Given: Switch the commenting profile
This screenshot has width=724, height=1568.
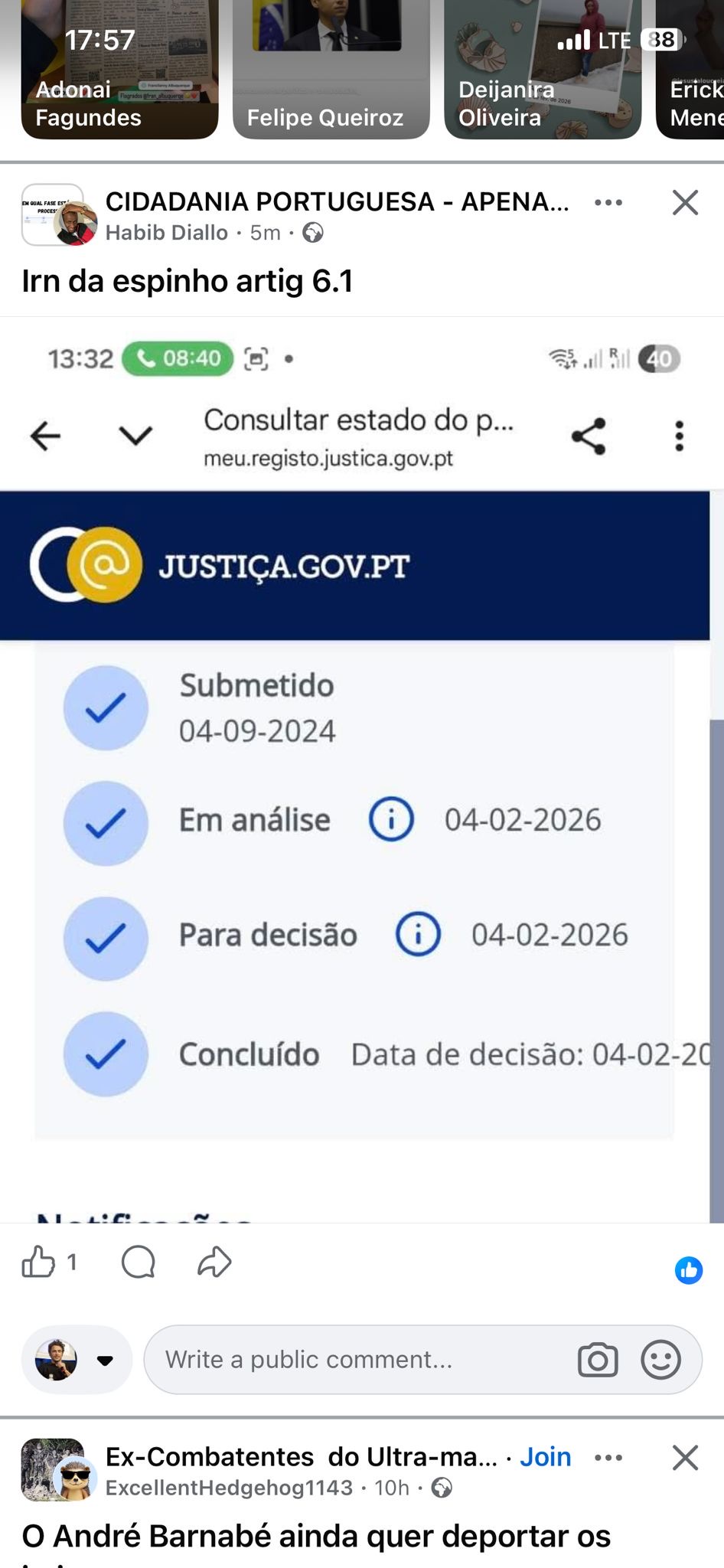Looking at the screenshot, I should click(77, 1360).
